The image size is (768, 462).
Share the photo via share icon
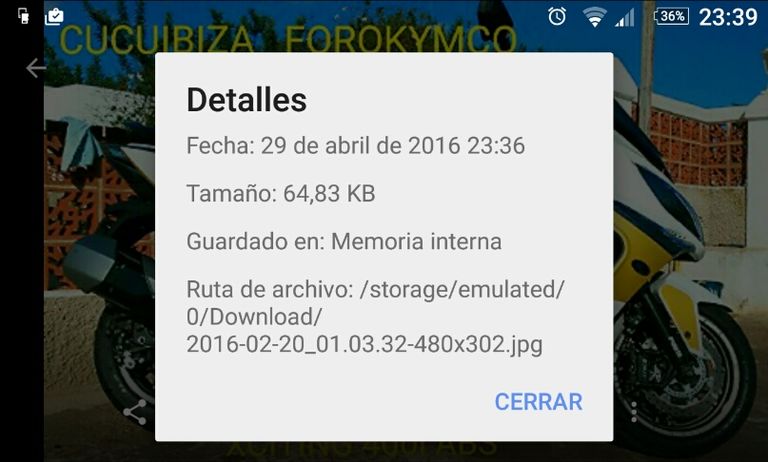pyautogui.click(x=135, y=411)
